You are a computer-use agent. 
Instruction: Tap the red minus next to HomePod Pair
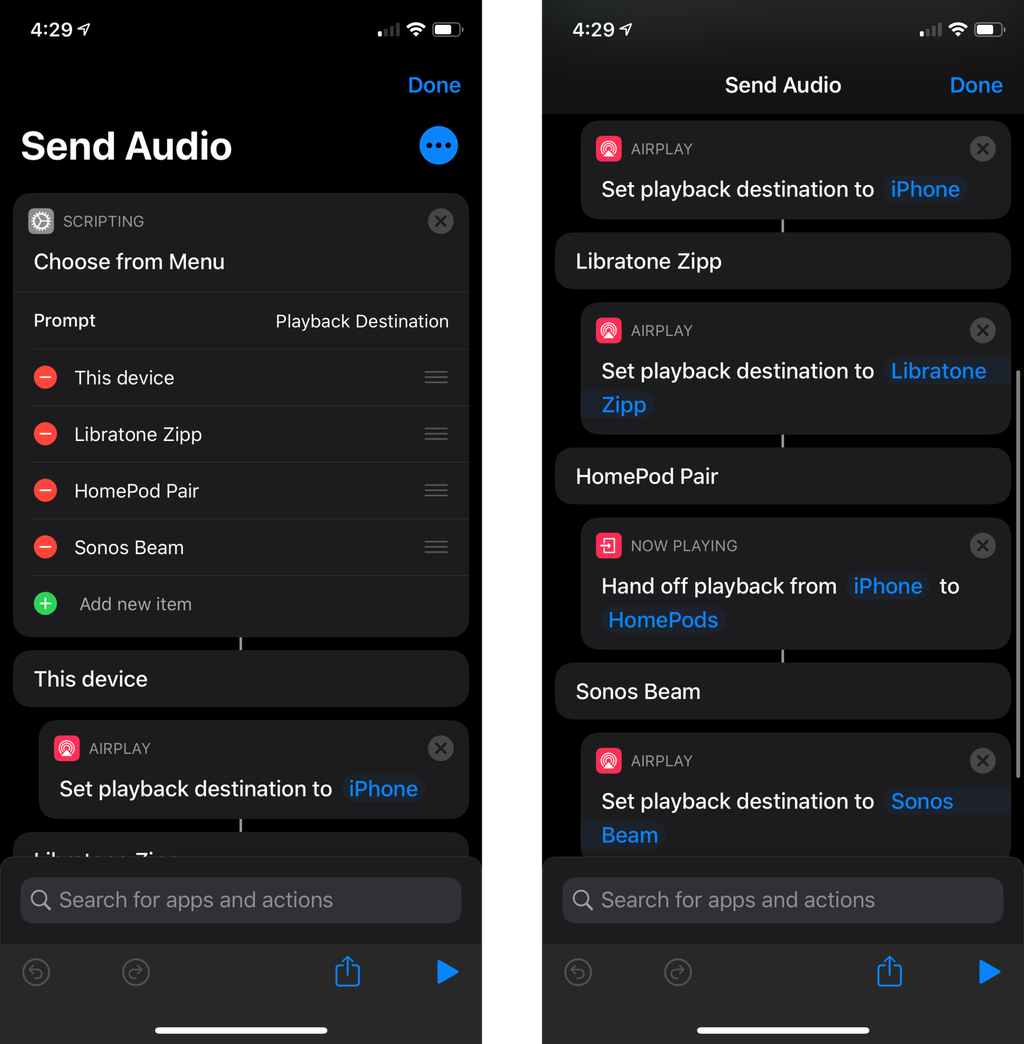coord(45,490)
